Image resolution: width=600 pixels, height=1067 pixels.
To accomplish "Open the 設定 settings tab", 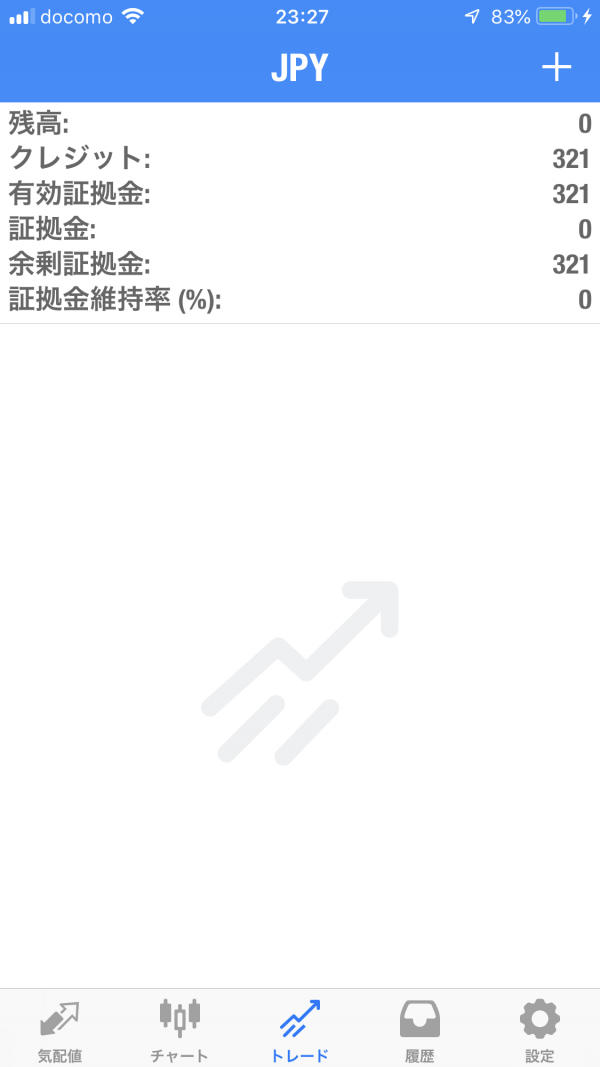I will 540,1030.
